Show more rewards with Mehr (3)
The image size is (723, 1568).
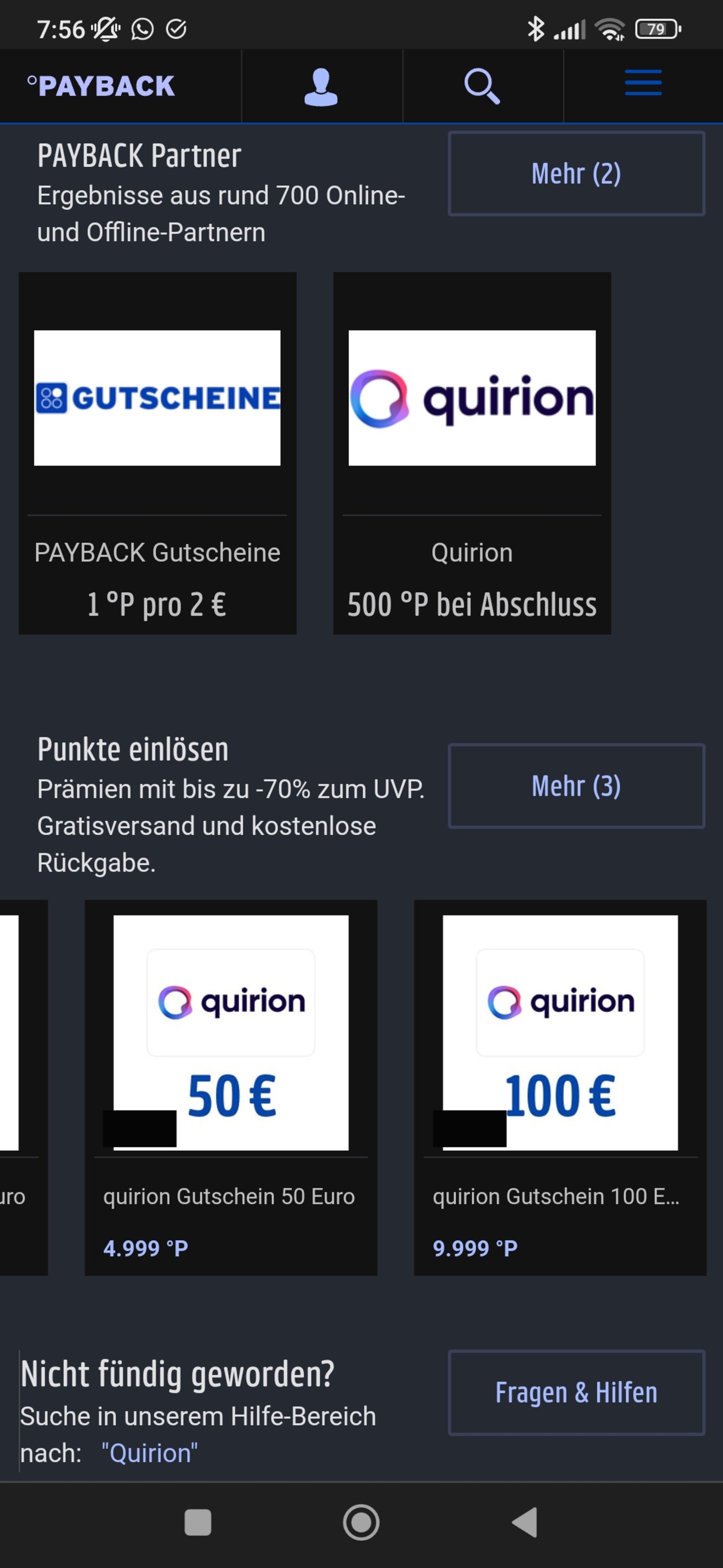pyautogui.click(x=576, y=786)
